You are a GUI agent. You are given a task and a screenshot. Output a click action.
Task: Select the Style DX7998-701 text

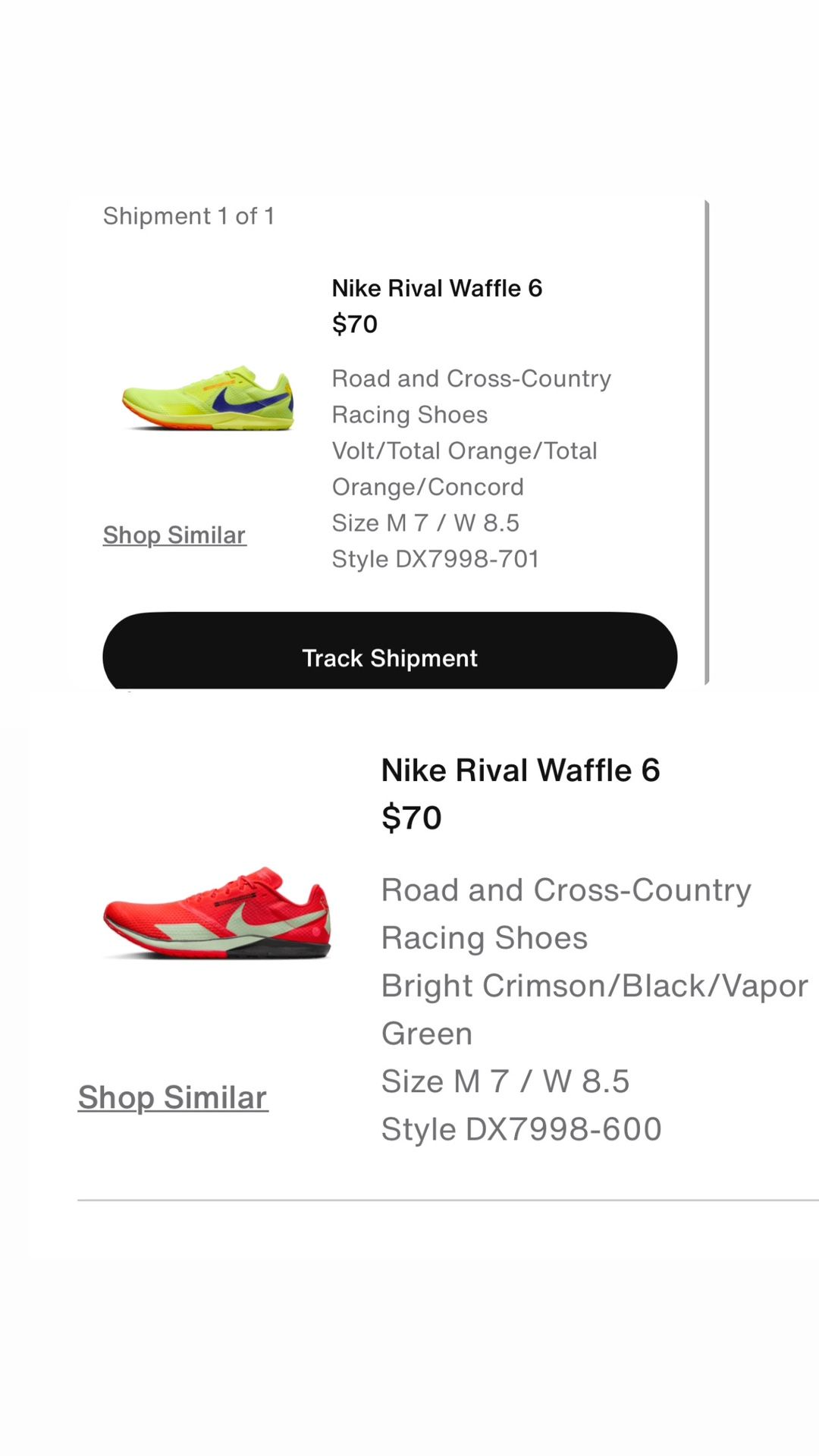(435, 558)
